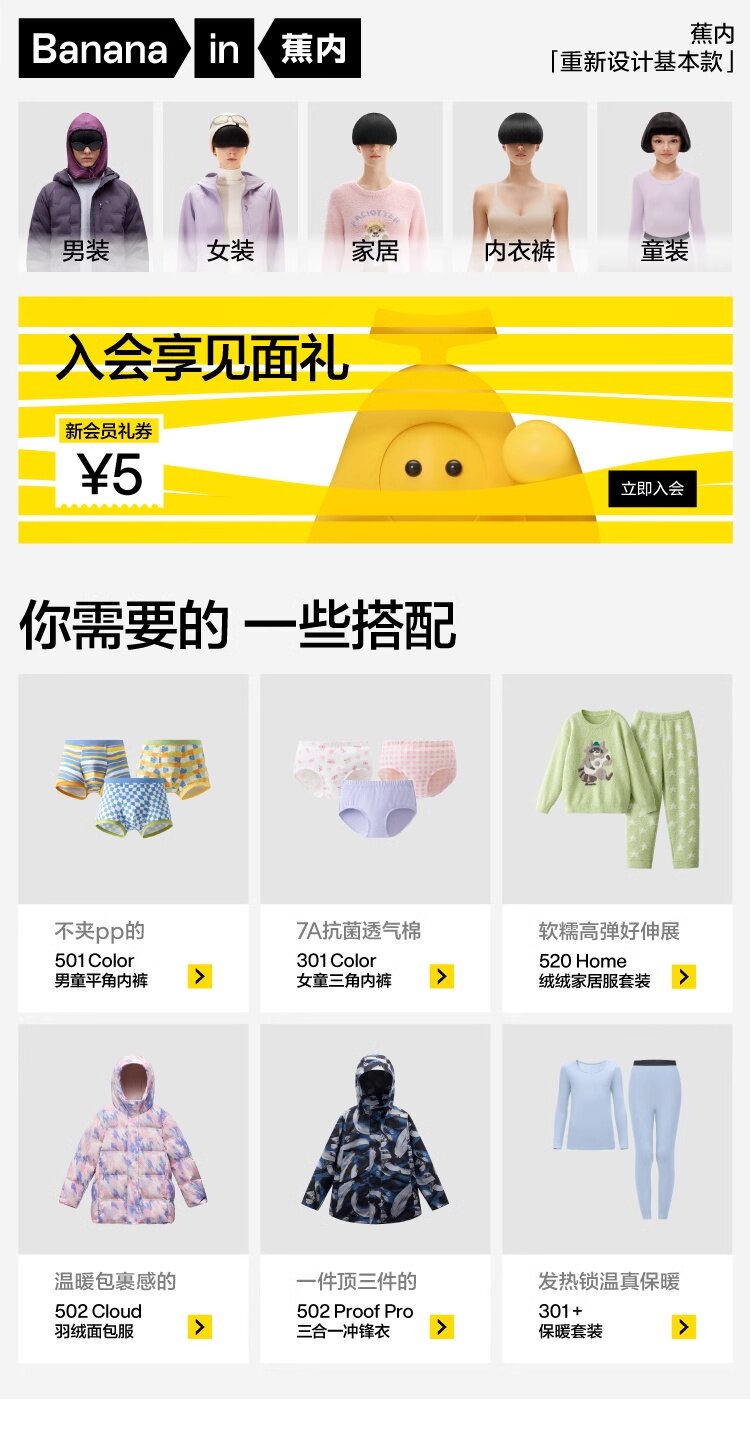Tap the arrow on 502 Proof Pro 三合一冲锋衣
750x1434 pixels.
coord(442,1326)
